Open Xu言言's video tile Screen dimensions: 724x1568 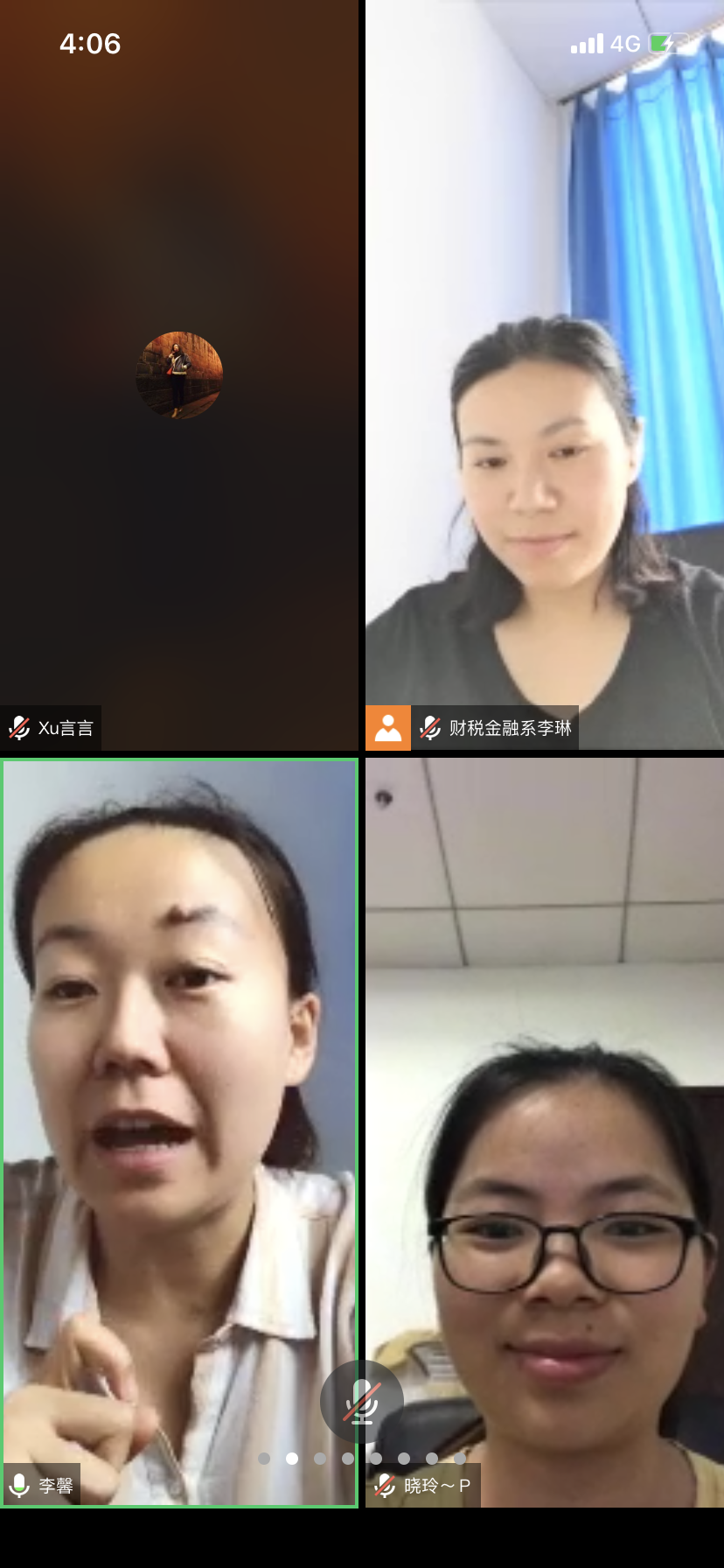178,374
